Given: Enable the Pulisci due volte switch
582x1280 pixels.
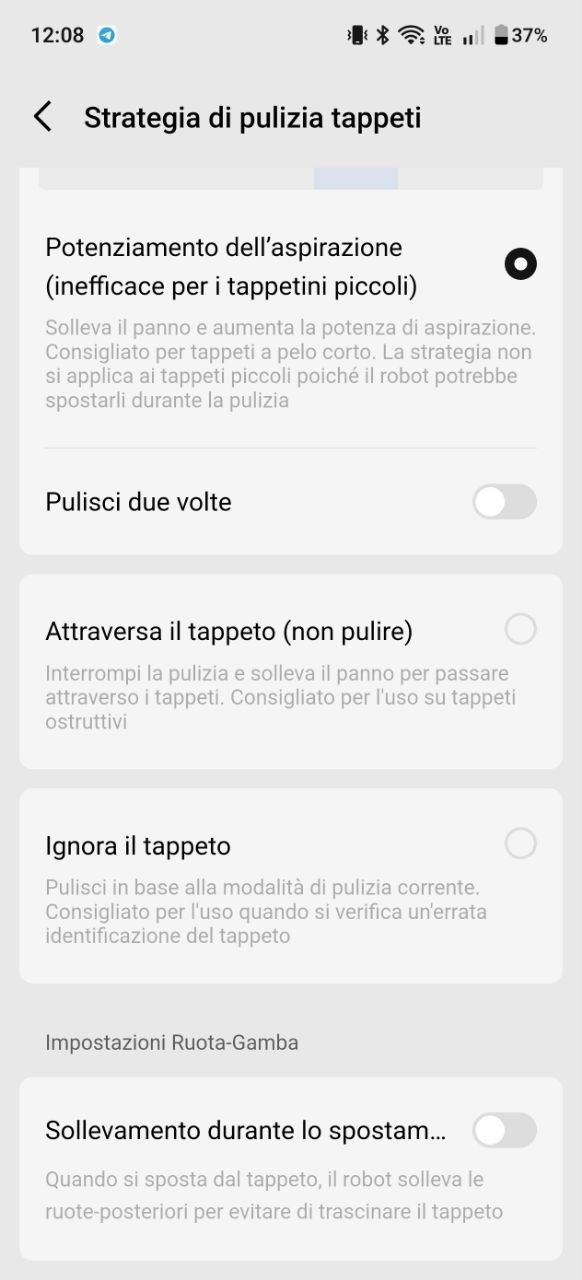Looking at the screenshot, I should 504,502.
